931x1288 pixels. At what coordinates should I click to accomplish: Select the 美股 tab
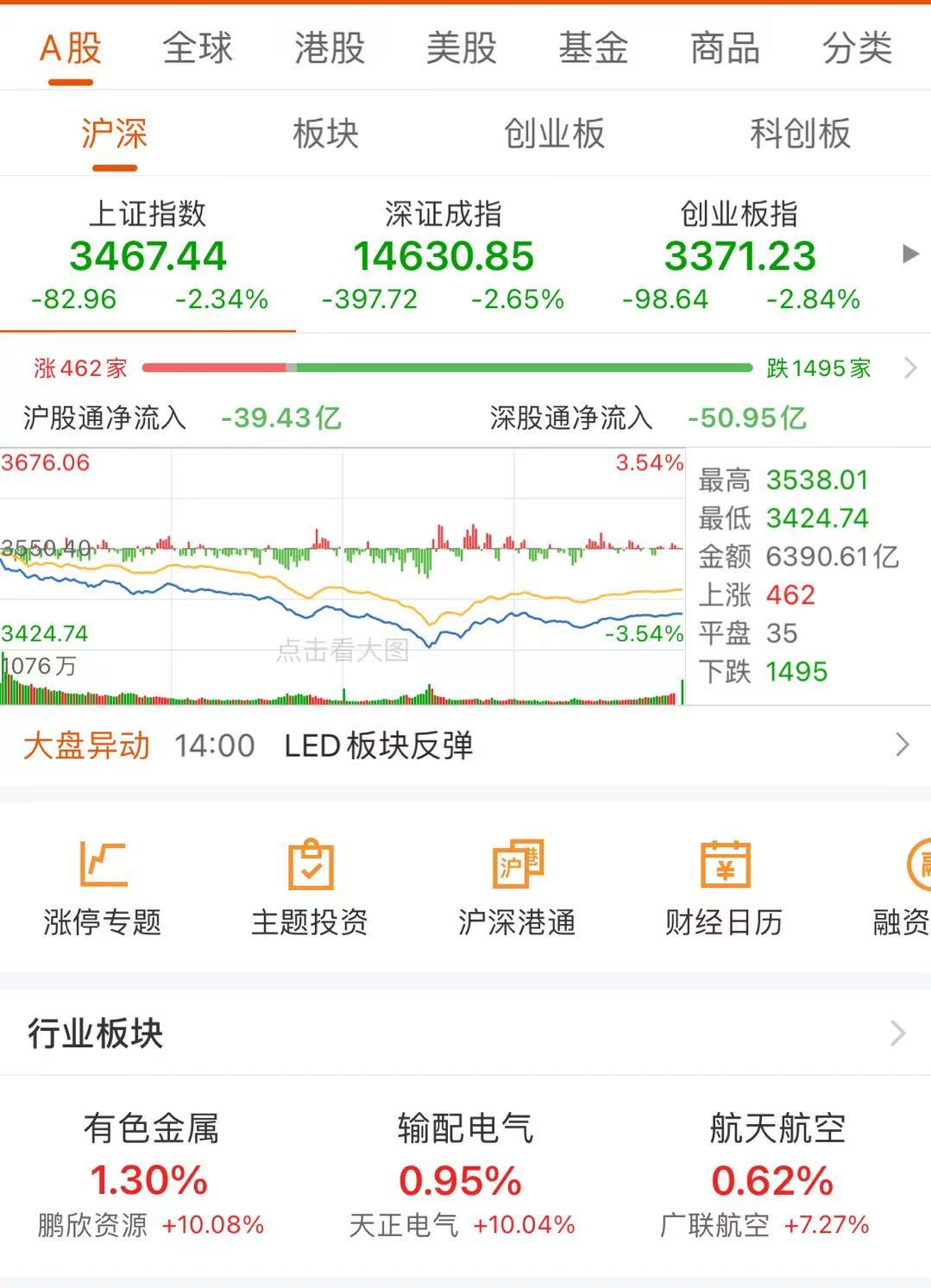coord(462,48)
